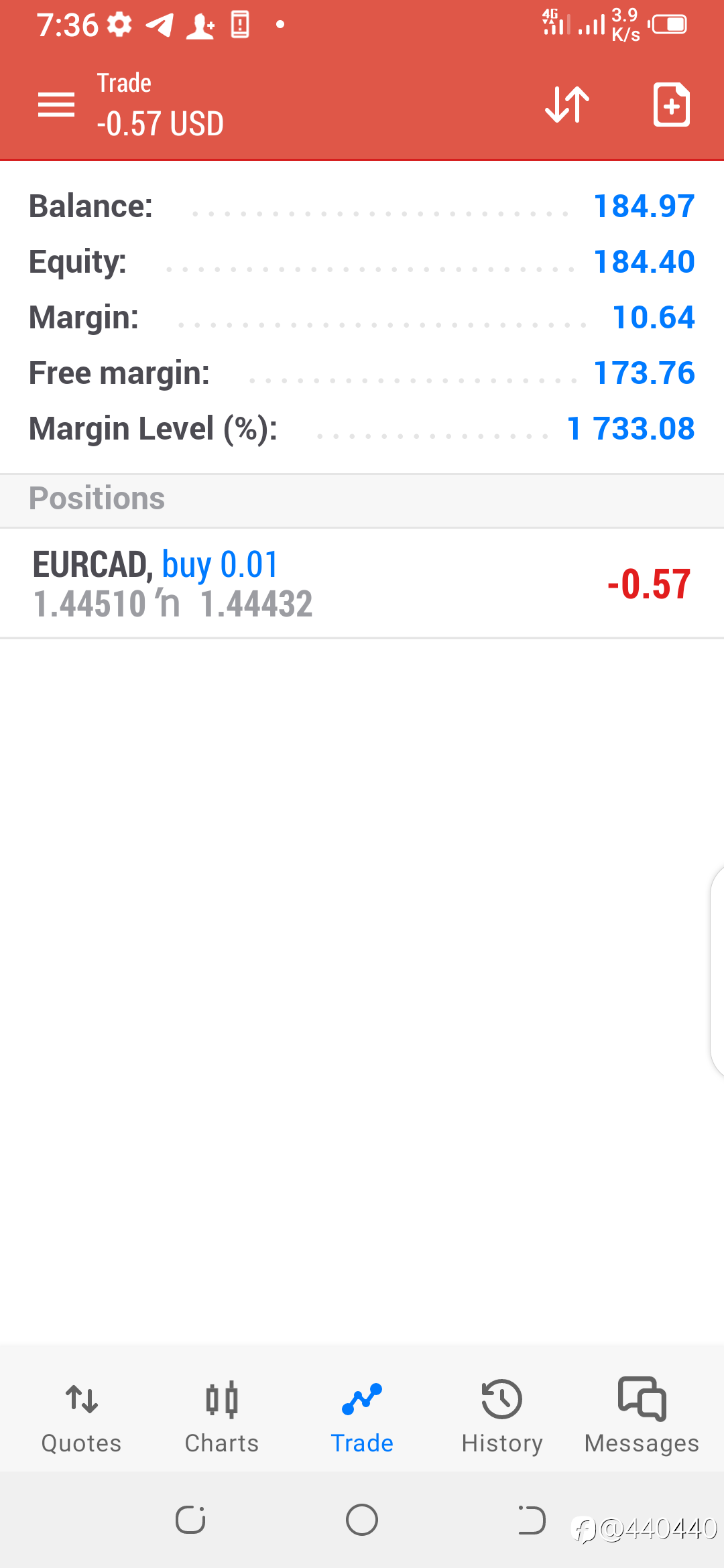Switch to the Quotes tab
Viewport: 724px width, 1568px height.
82,1417
